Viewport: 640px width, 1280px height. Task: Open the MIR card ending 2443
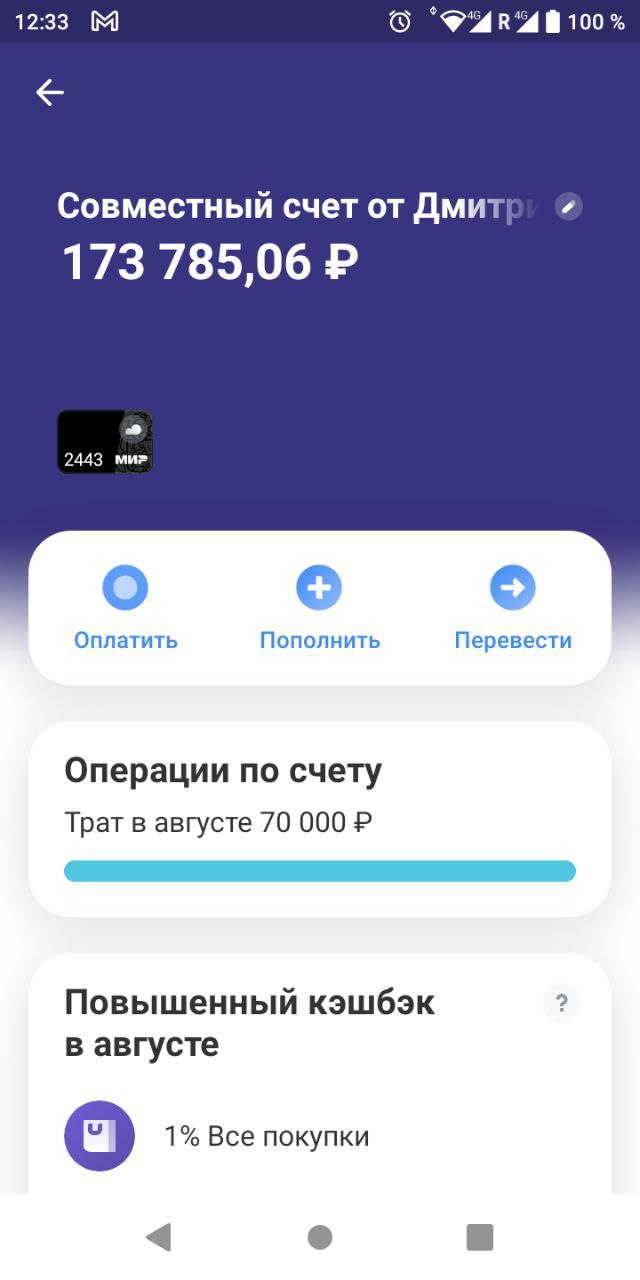pyautogui.click(x=105, y=442)
